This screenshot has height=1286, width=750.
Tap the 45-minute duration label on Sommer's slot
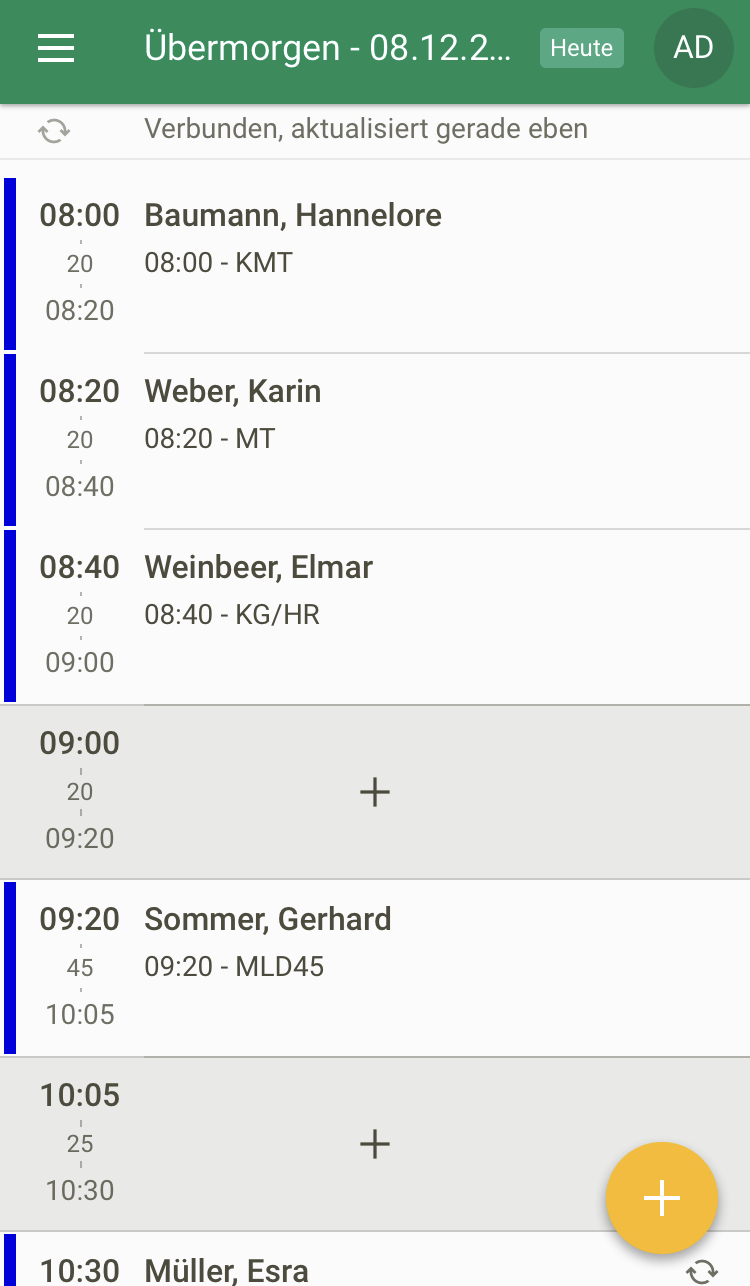[79, 967]
